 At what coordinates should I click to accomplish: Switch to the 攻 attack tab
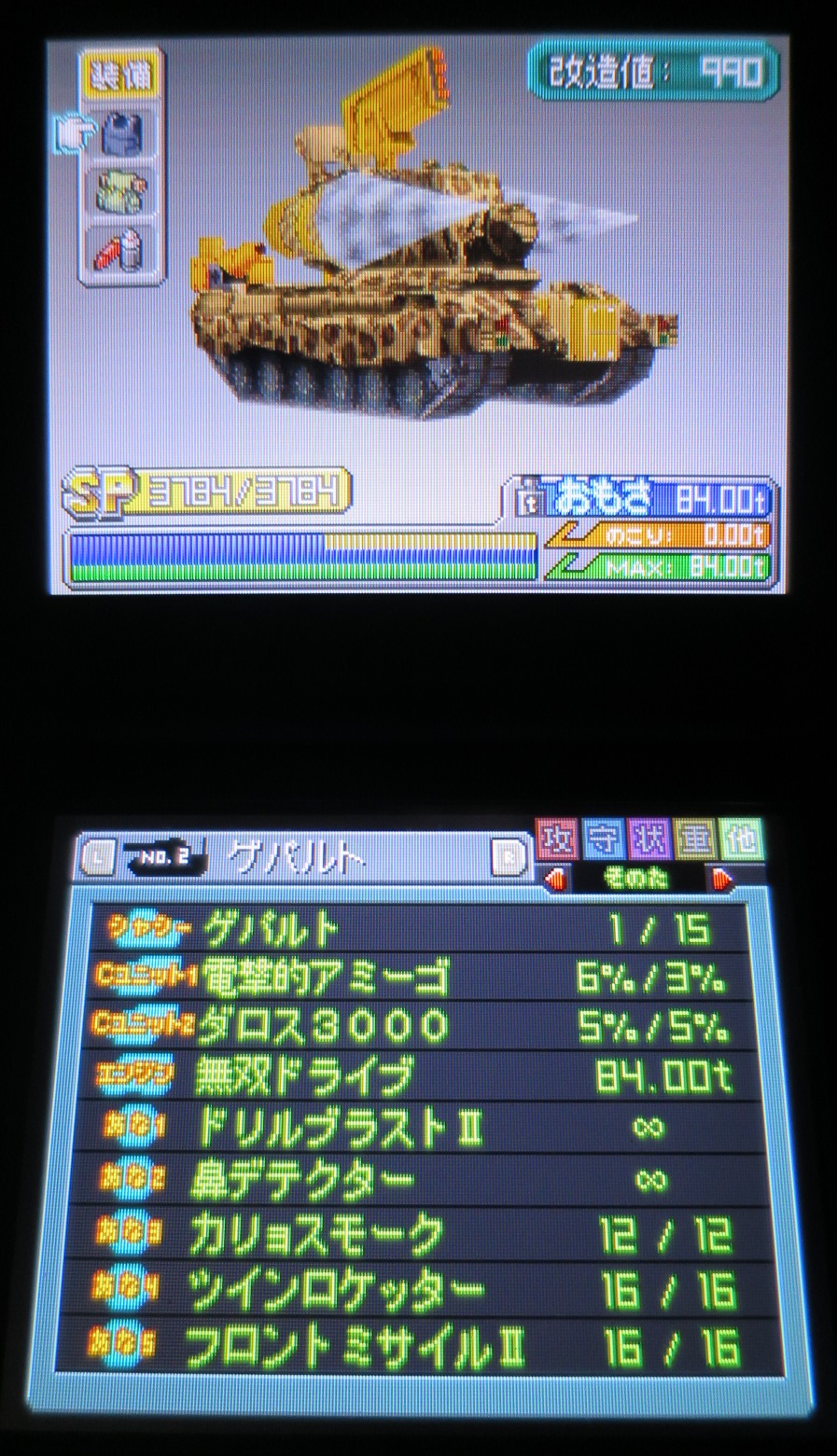click(x=556, y=840)
